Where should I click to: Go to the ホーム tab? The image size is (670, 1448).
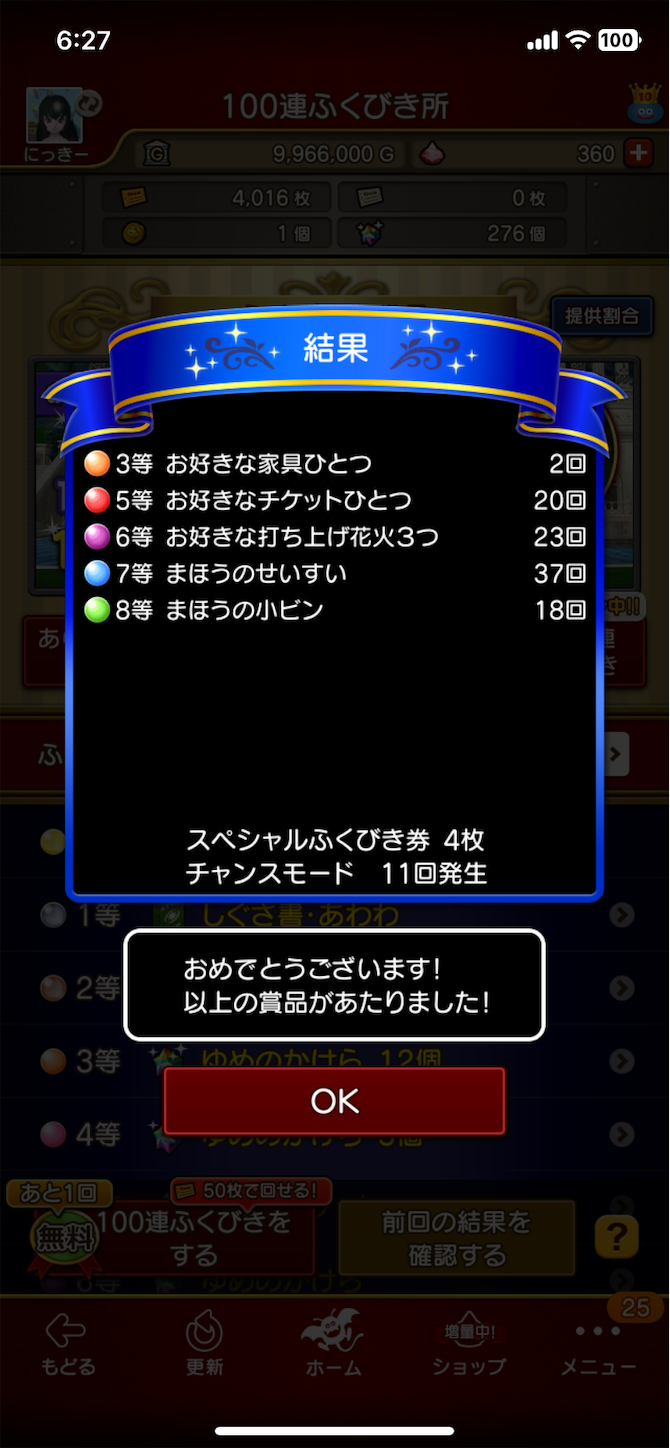pos(334,1345)
